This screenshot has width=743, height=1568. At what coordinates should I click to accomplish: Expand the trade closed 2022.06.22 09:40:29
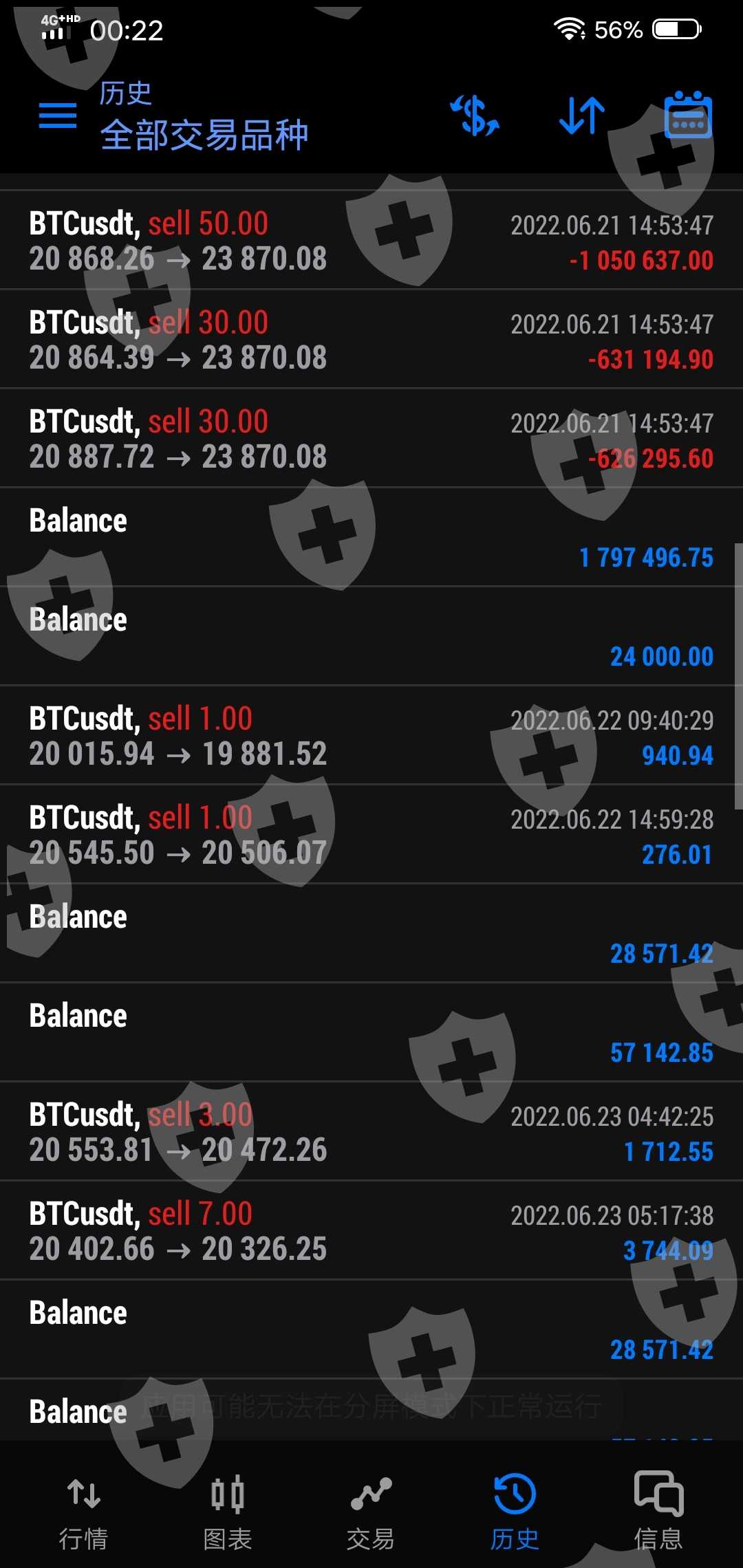[x=371, y=736]
